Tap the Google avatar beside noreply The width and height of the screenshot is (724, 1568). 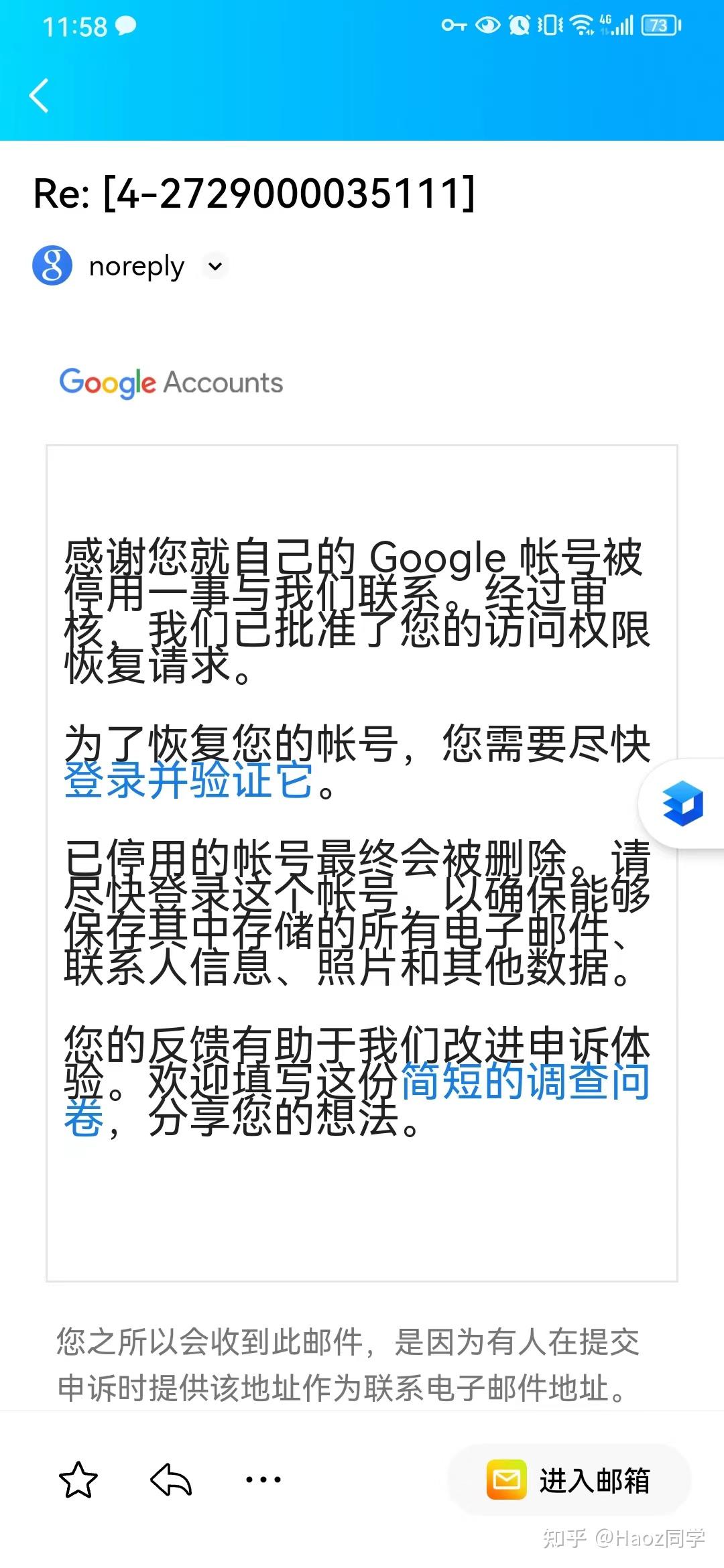pos(52,266)
